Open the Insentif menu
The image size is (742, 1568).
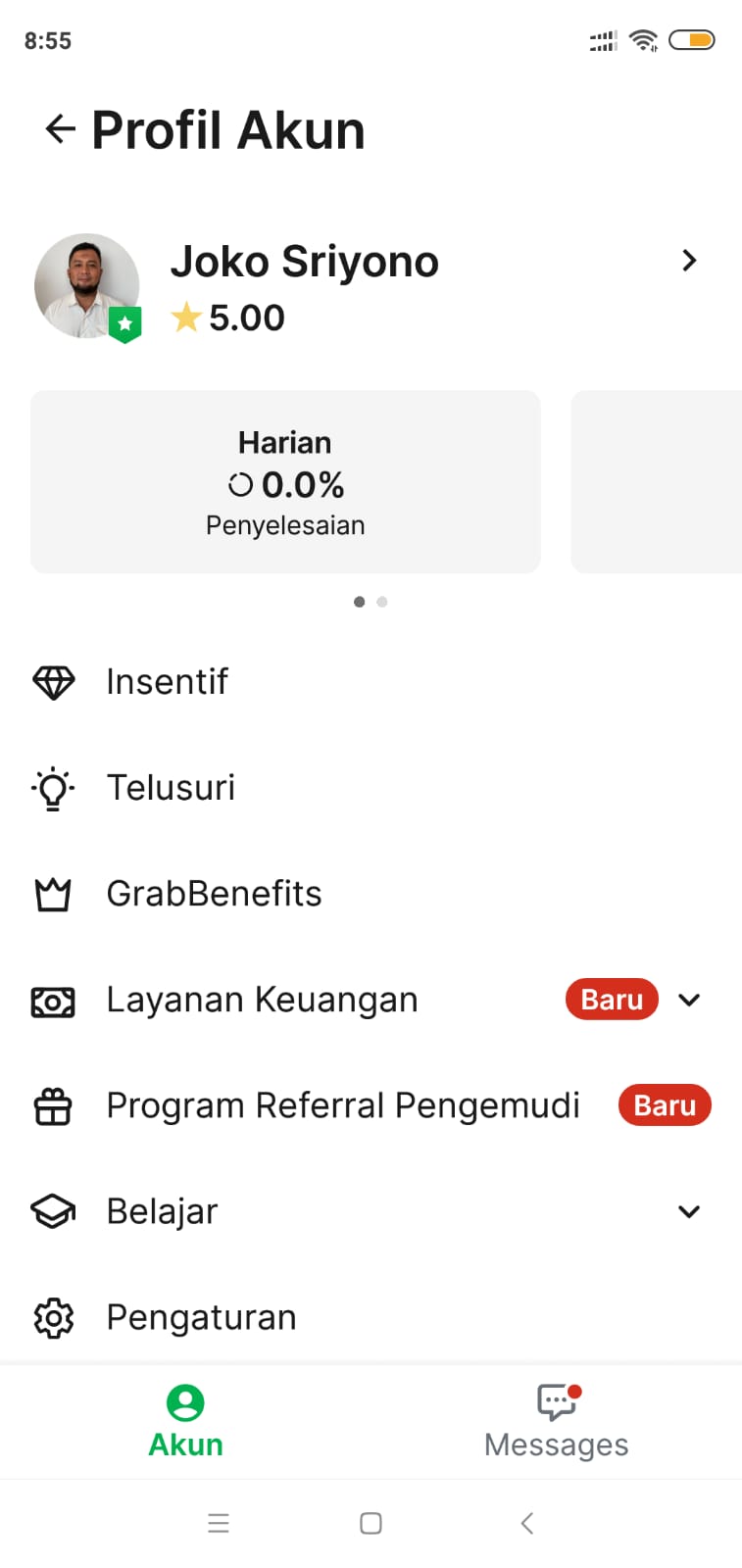(167, 682)
